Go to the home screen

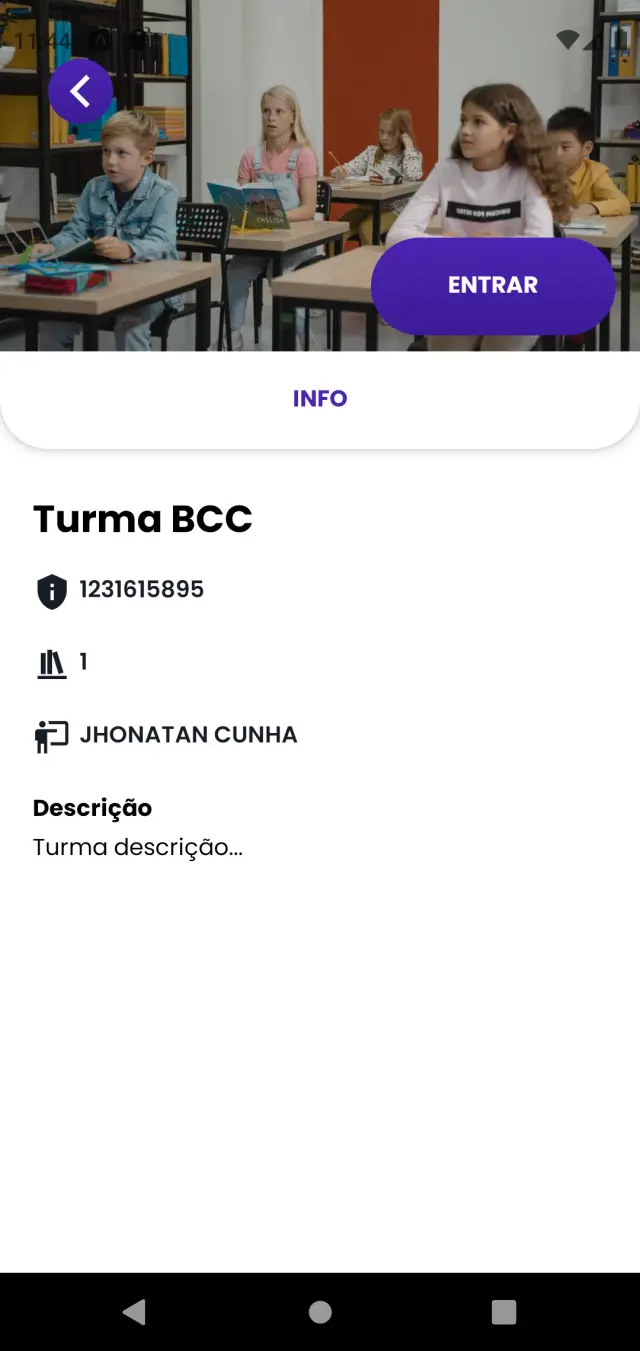pyautogui.click(x=320, y=1312)
